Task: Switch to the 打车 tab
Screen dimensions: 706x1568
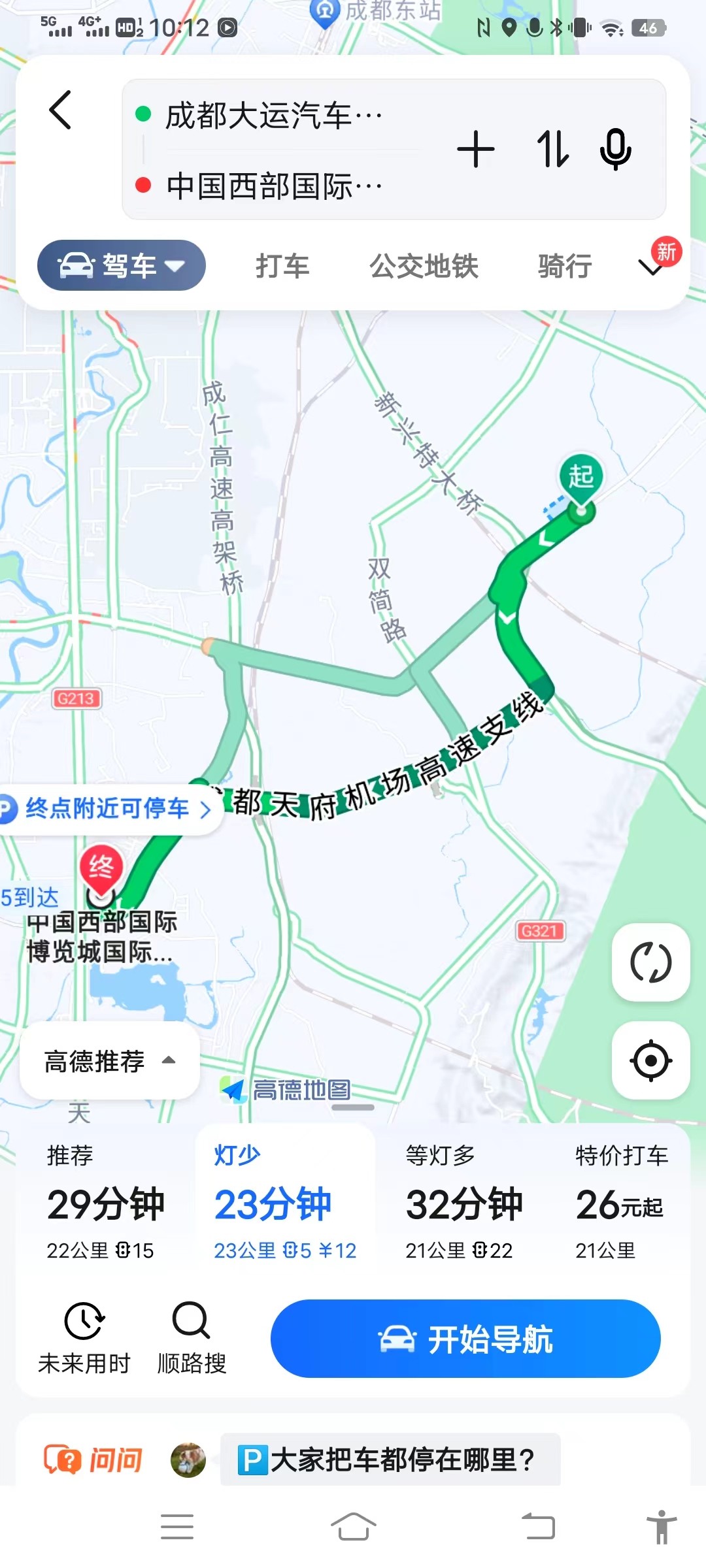Action: click(x=282, y=267)
